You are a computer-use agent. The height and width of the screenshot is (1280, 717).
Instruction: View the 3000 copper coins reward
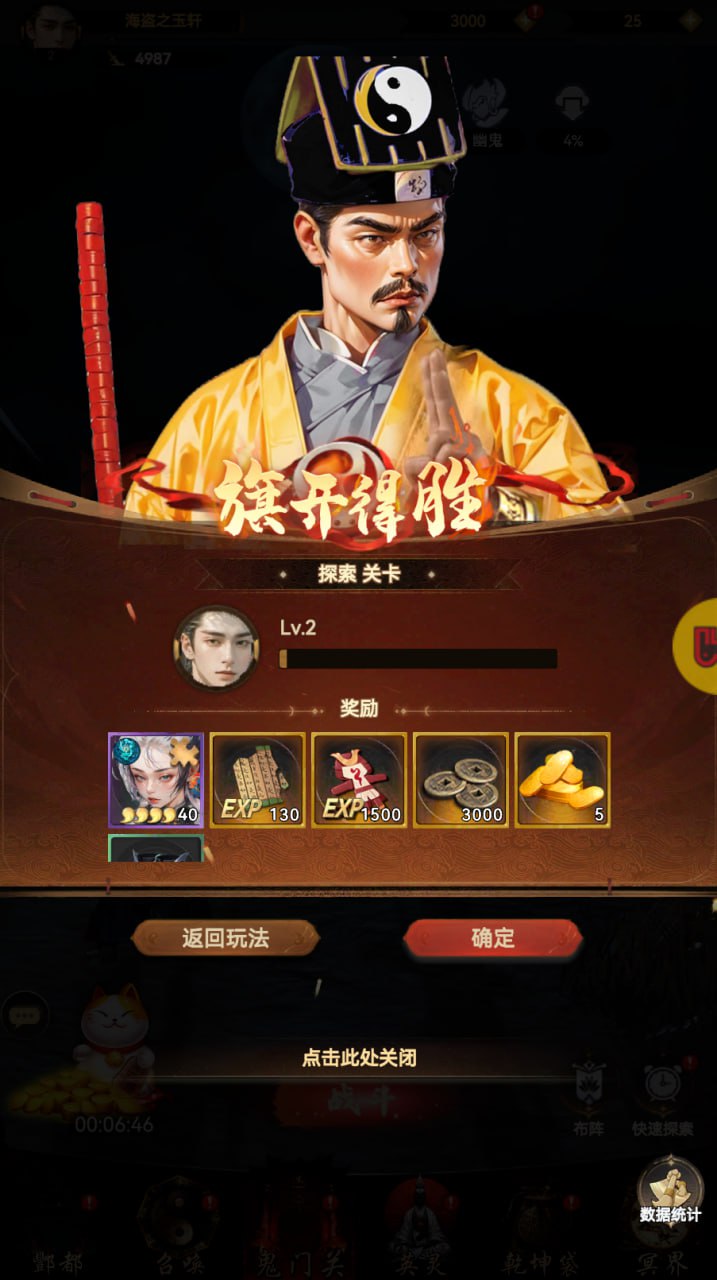click(461, 780)
